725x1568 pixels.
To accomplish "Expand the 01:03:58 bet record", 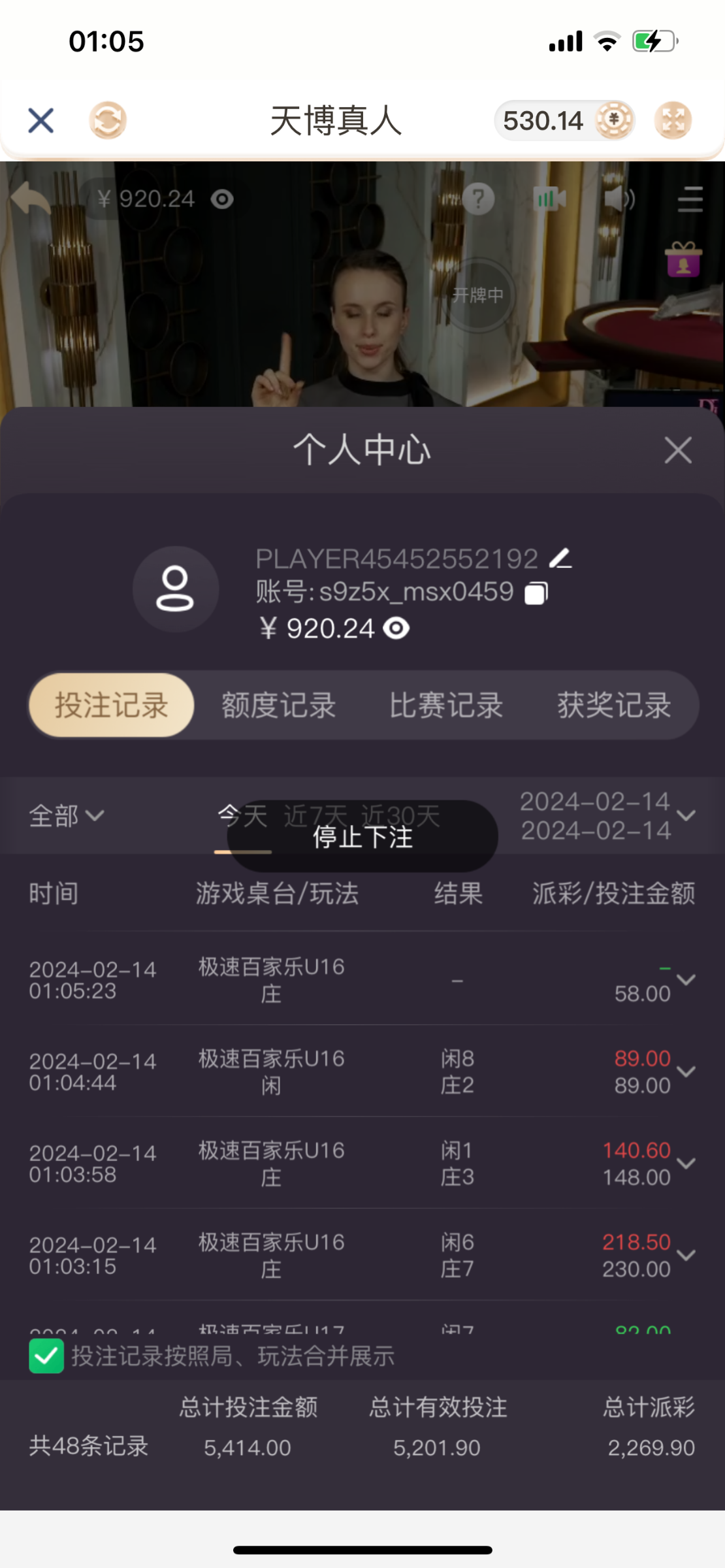I will point(686,1164).
